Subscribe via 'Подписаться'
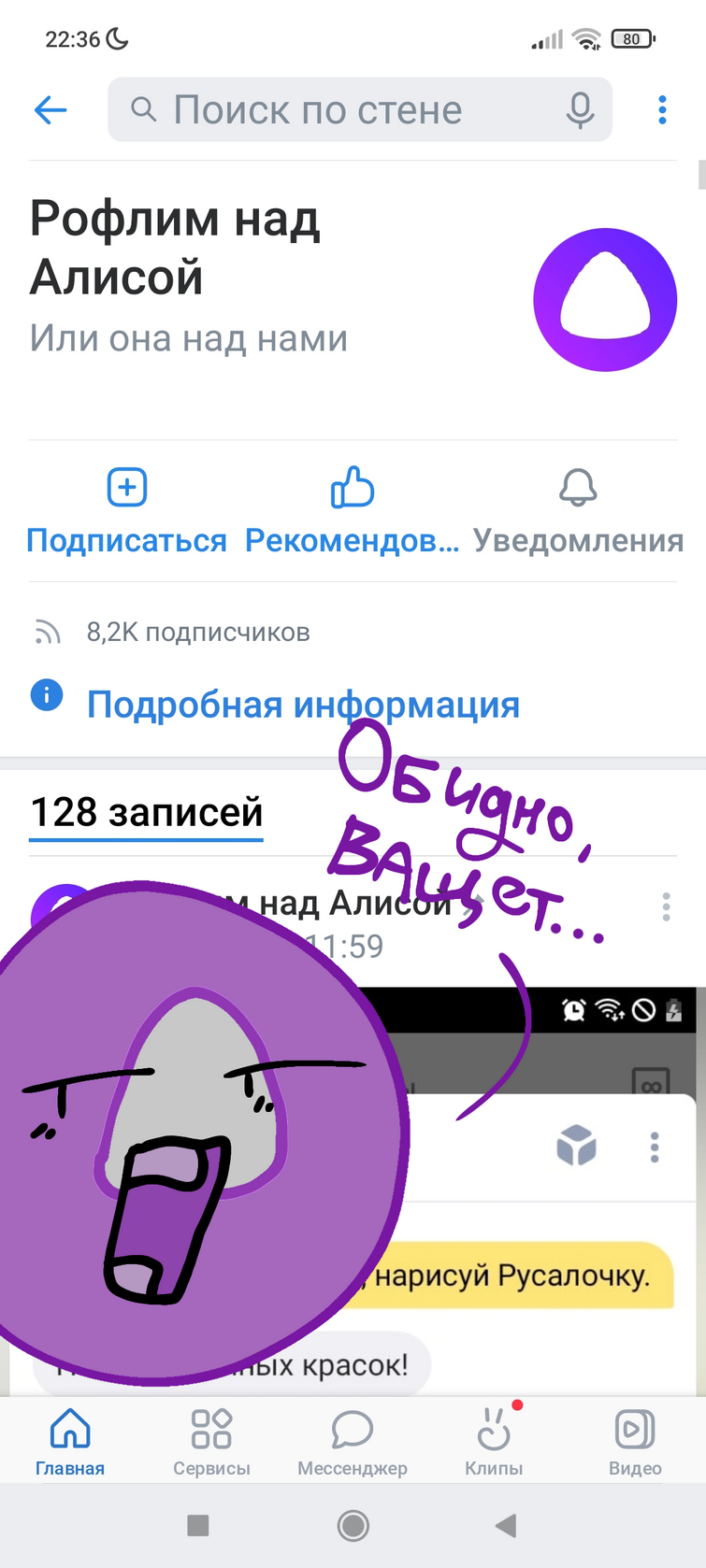This screenshot has width=706, height=1568. (x=127, y=512)
